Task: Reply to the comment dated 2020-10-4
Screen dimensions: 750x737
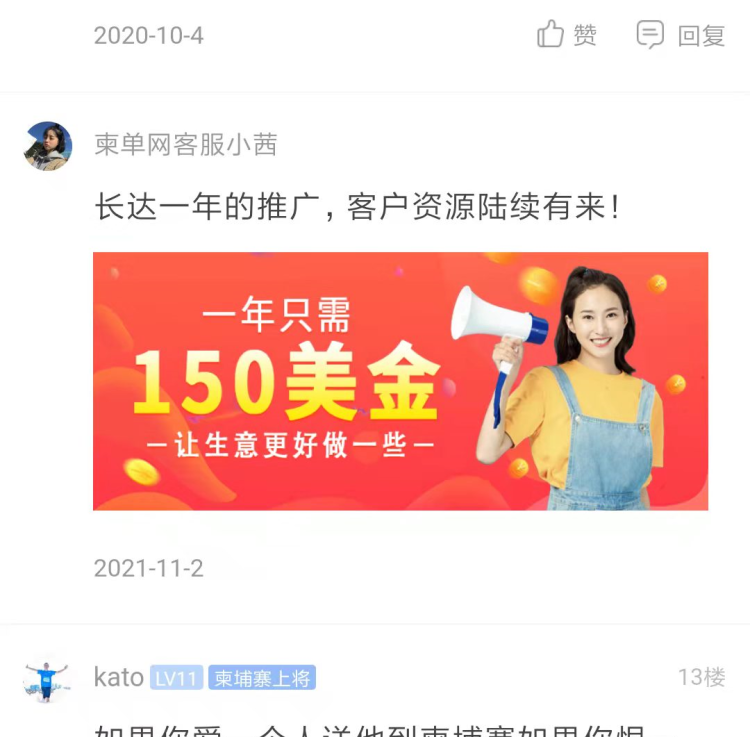Action: [680, 35]
